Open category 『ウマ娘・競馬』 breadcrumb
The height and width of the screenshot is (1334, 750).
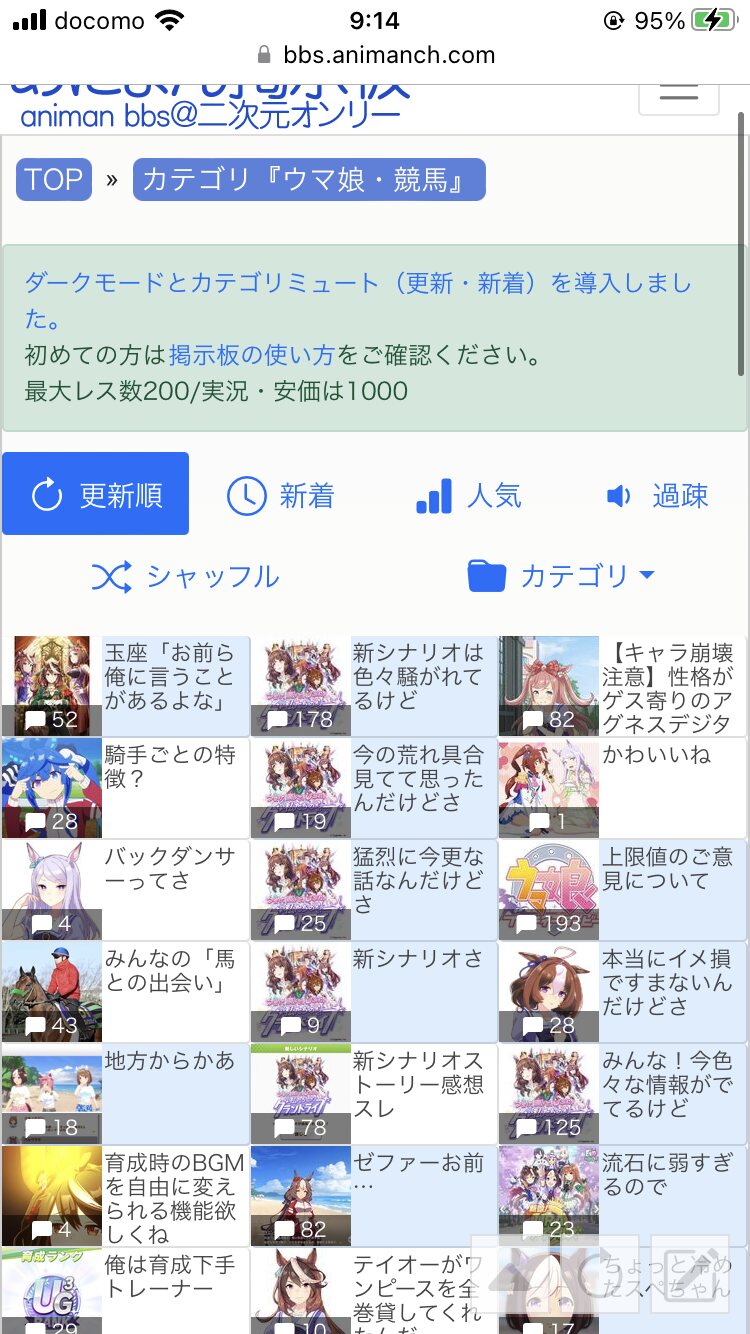(308, 180)
